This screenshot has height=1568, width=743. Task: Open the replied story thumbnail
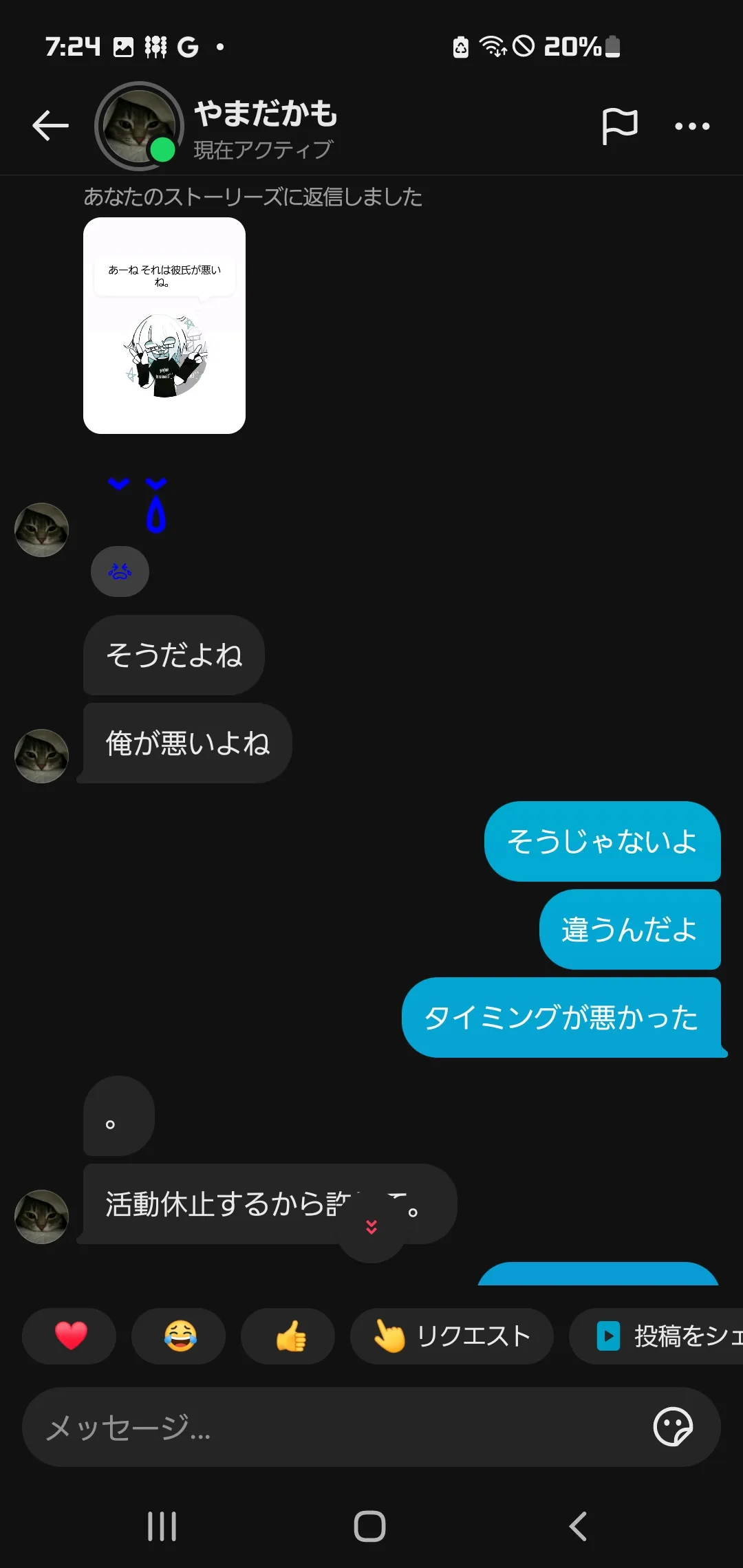coord(164,325)
